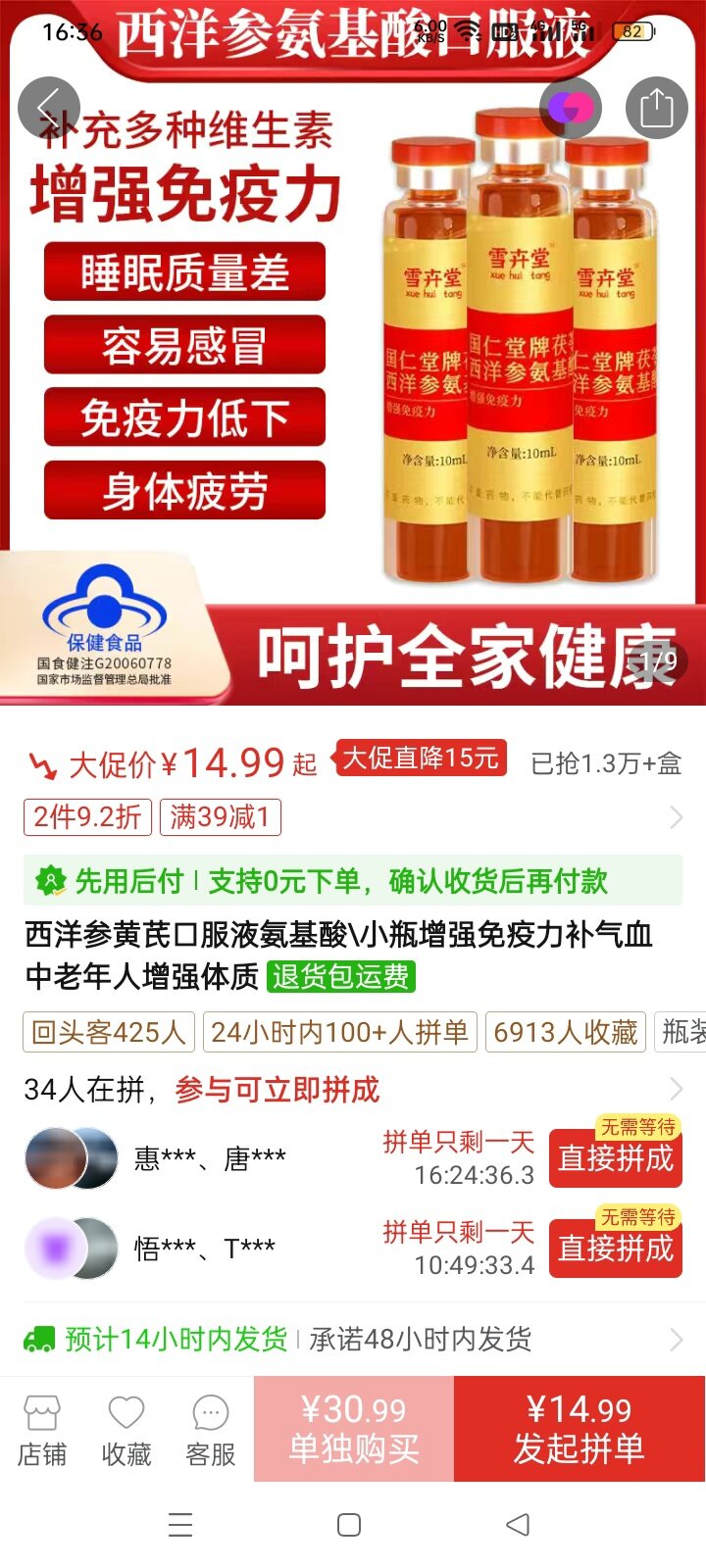This screenshot has height=1568, width=706.
Task: Tap the system back navigation button
Action: coord(518,1525)
